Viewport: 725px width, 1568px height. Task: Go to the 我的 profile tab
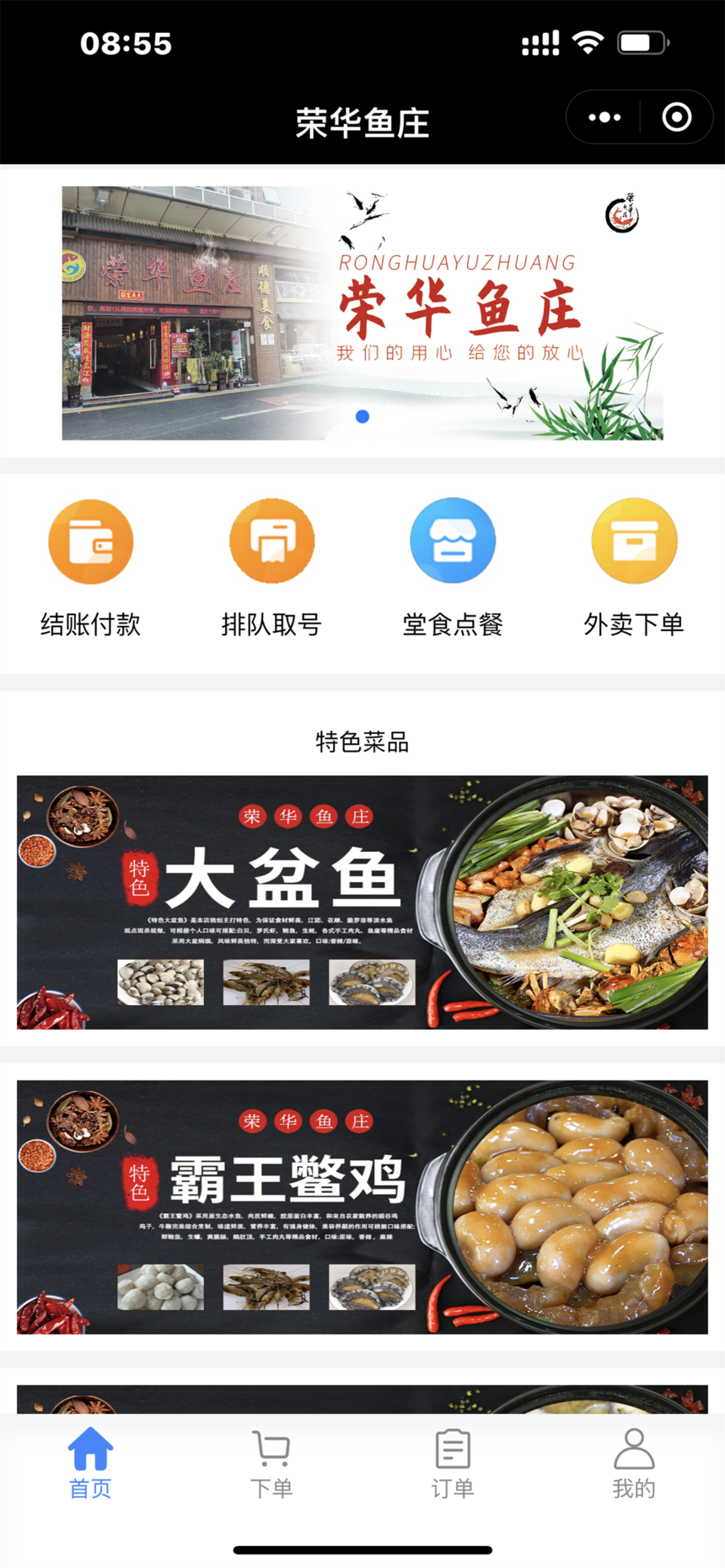[634, 1464]
